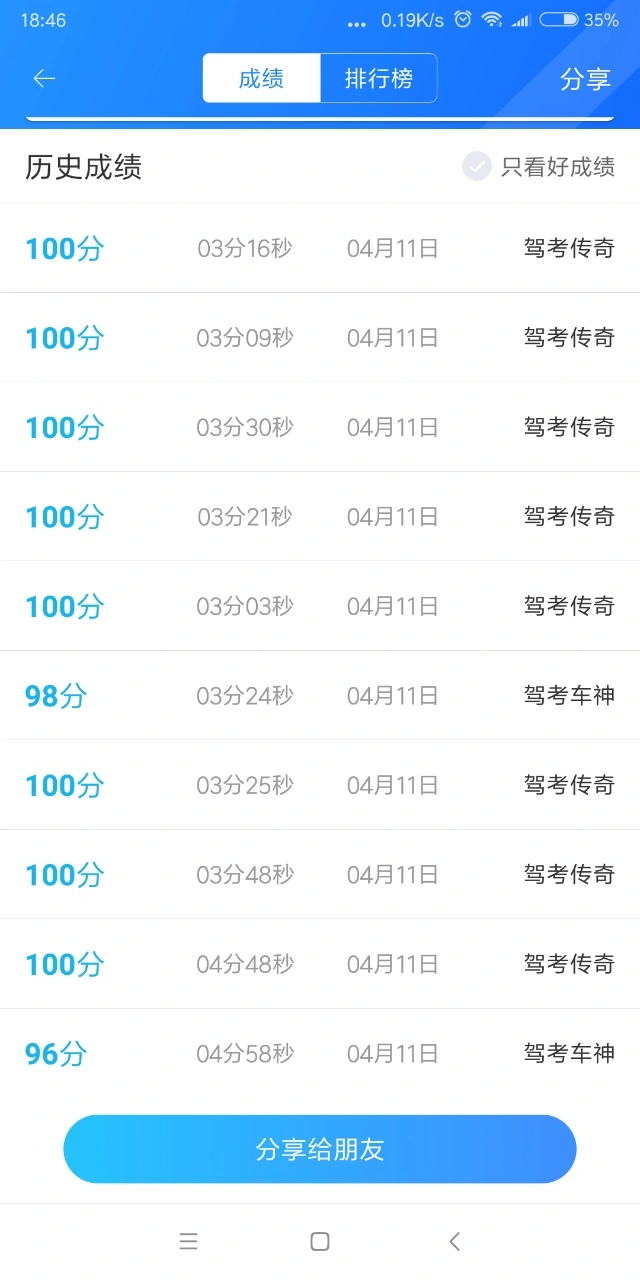The width and height of the screenshot is (640, 1280).
Task: Open the 100分 record timed 03分16秒
Action: click(x=320, y=248)
